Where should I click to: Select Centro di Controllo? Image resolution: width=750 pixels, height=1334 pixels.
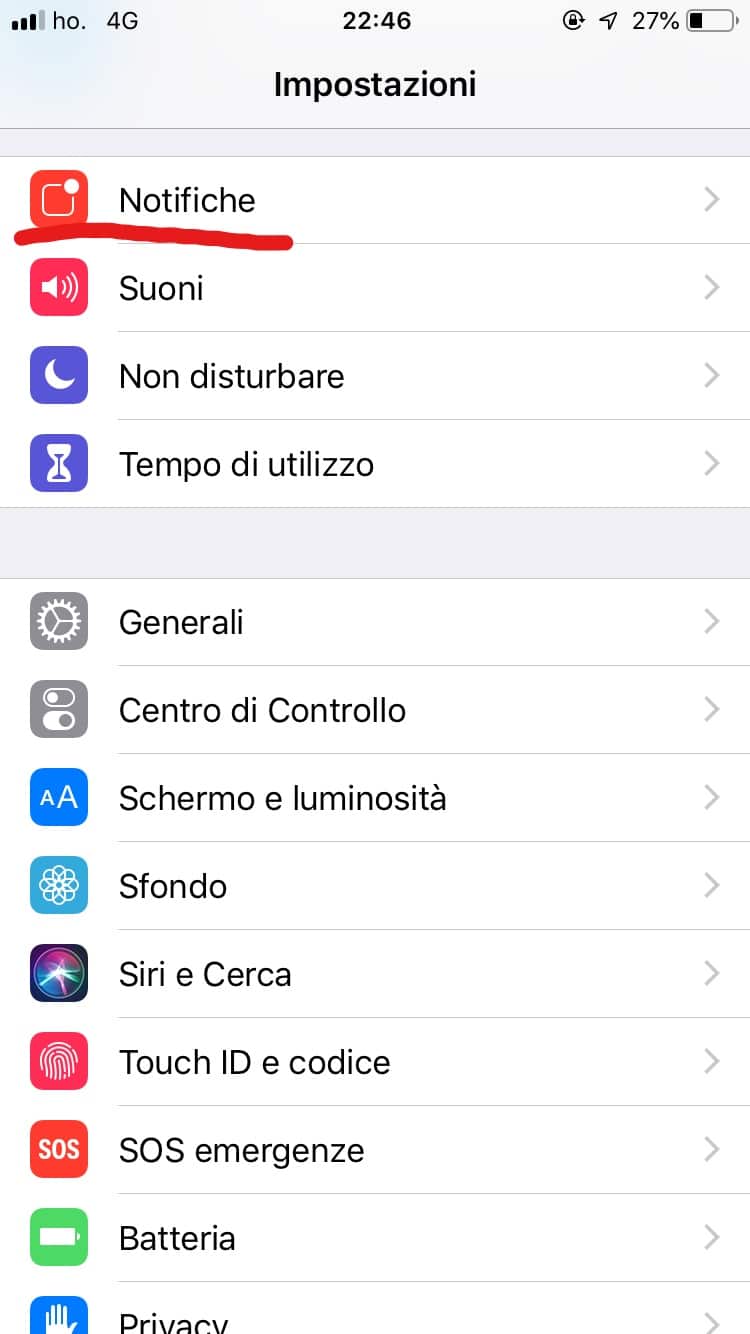pyautogui.click(x=375, y=710)
